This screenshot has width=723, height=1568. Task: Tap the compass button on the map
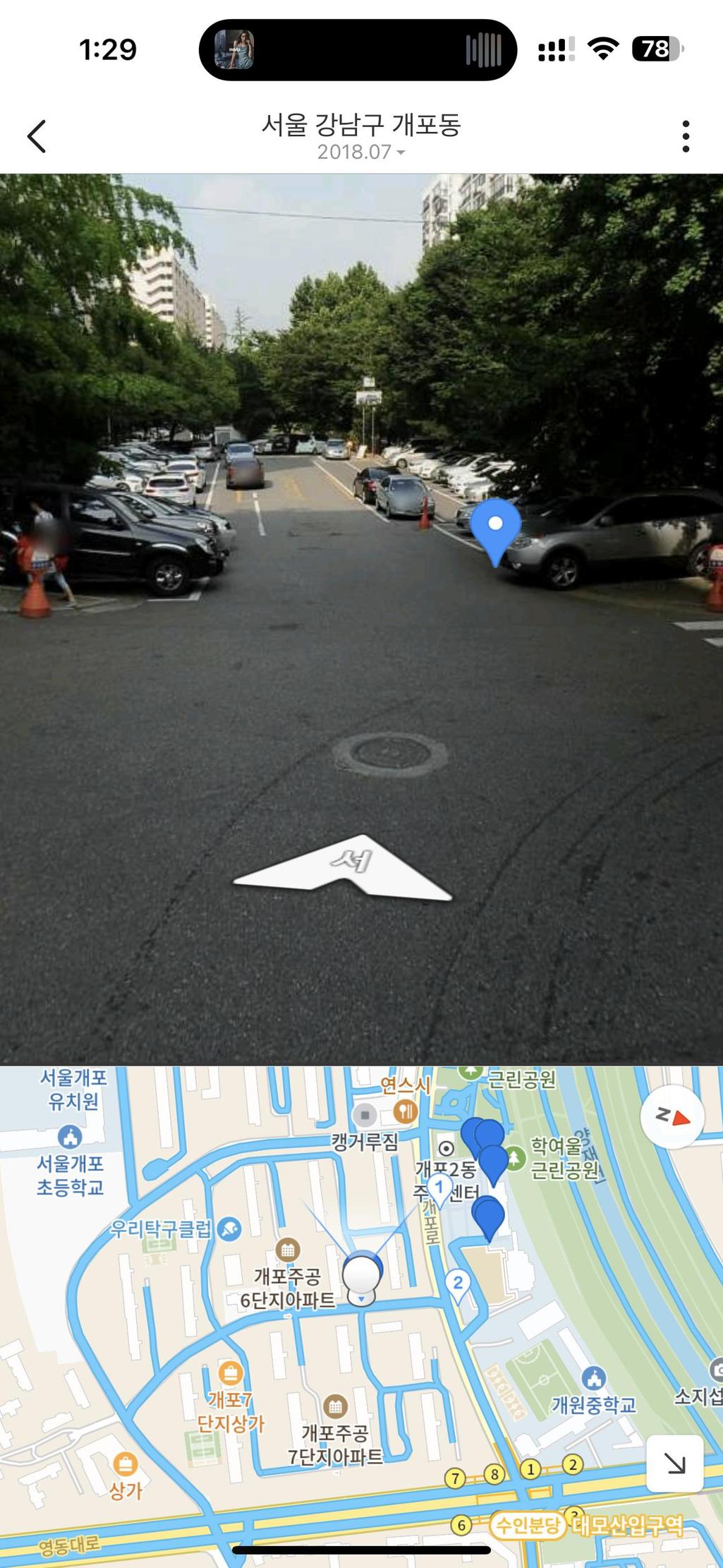coord(672,1117)
